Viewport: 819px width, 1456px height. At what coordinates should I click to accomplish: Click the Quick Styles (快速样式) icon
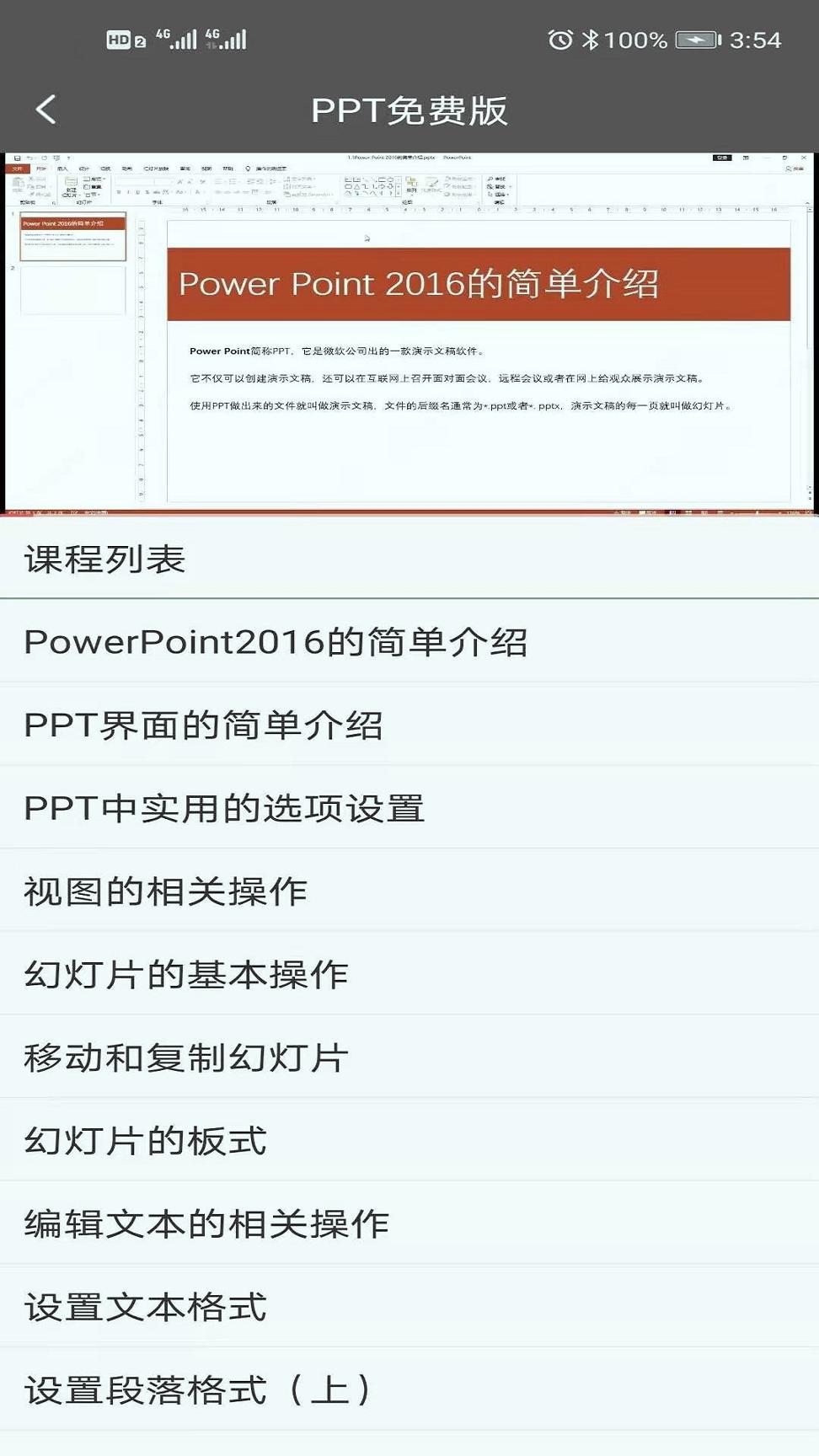pos(431,185)
